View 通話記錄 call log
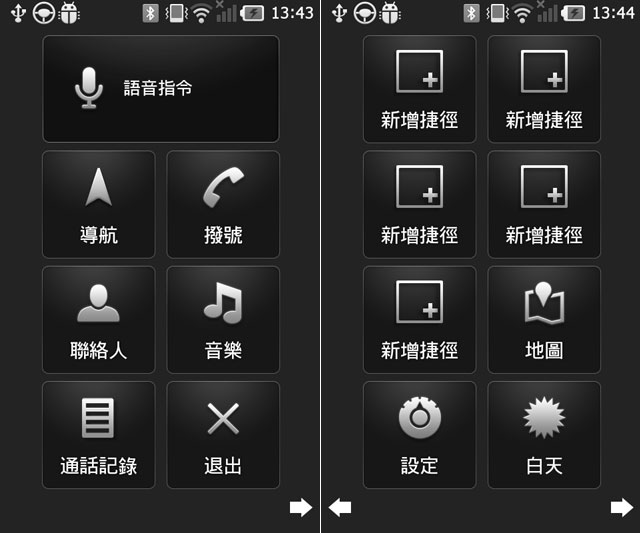Screen dimensions: 640x533 (99, 434)
